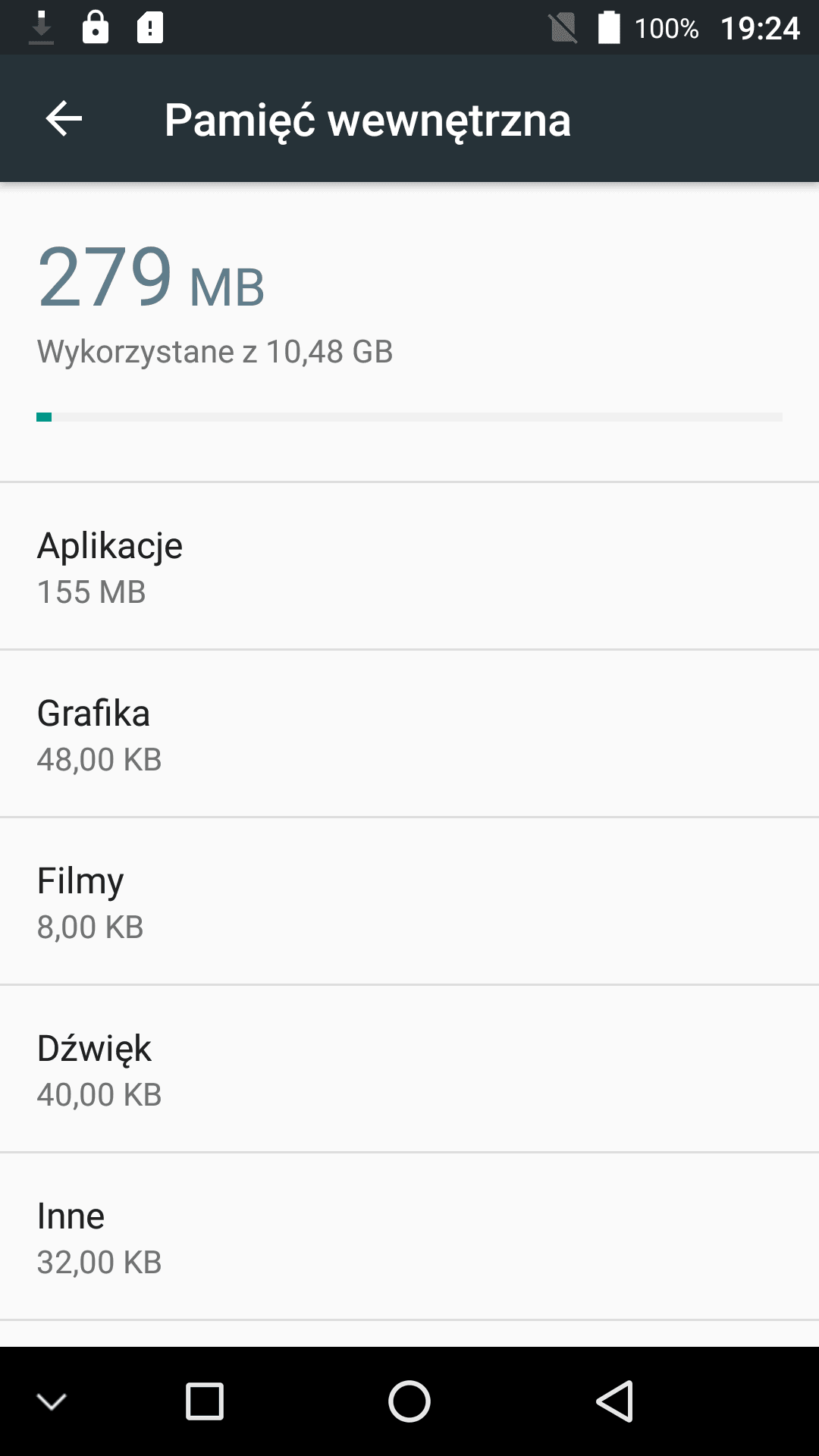The width and height of the screenshot is (819, 1456).
Task: Open the Grafika storage row
Action: point(409,733)
